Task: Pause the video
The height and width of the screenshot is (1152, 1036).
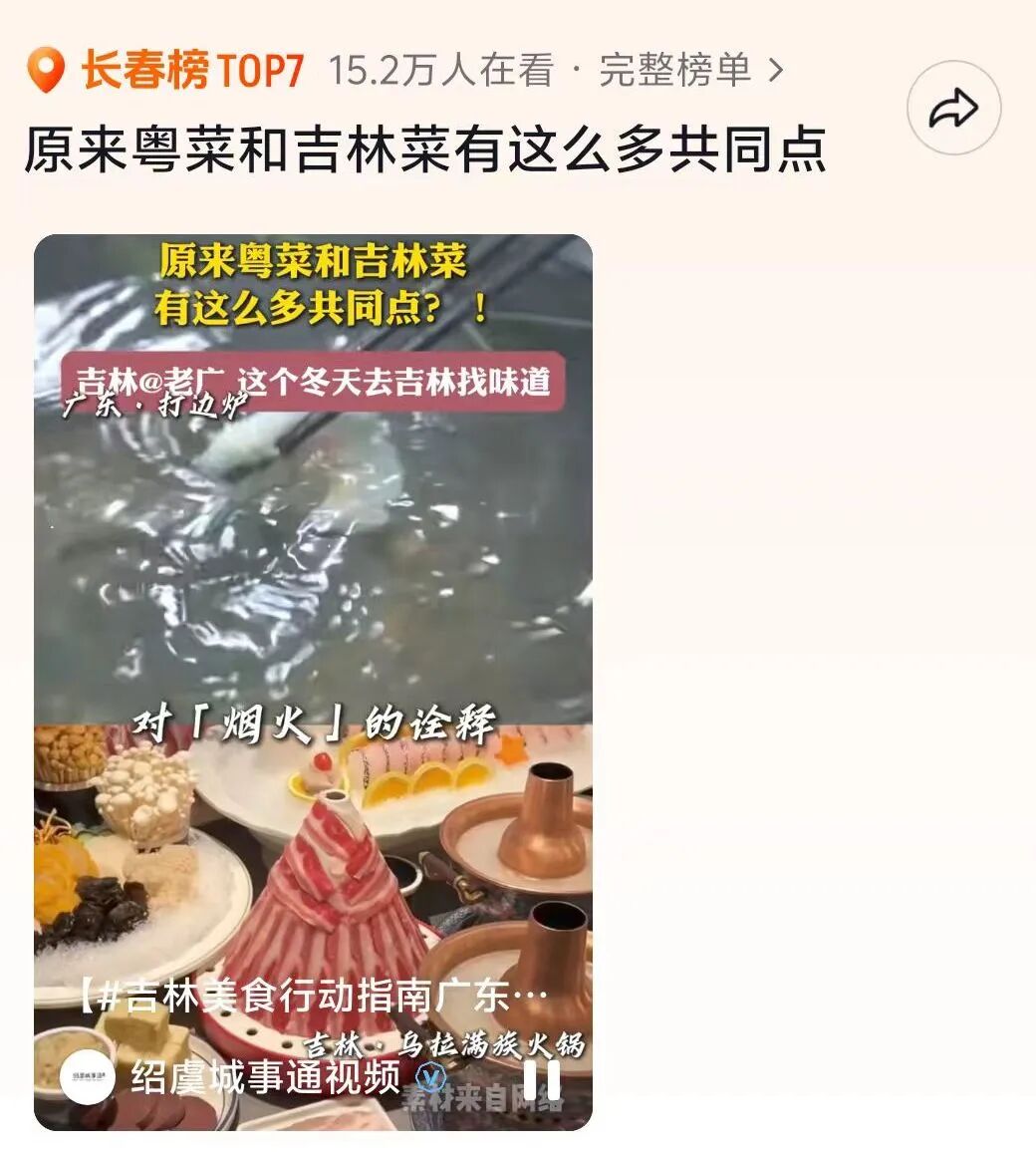Action: tap(541, 1079)
